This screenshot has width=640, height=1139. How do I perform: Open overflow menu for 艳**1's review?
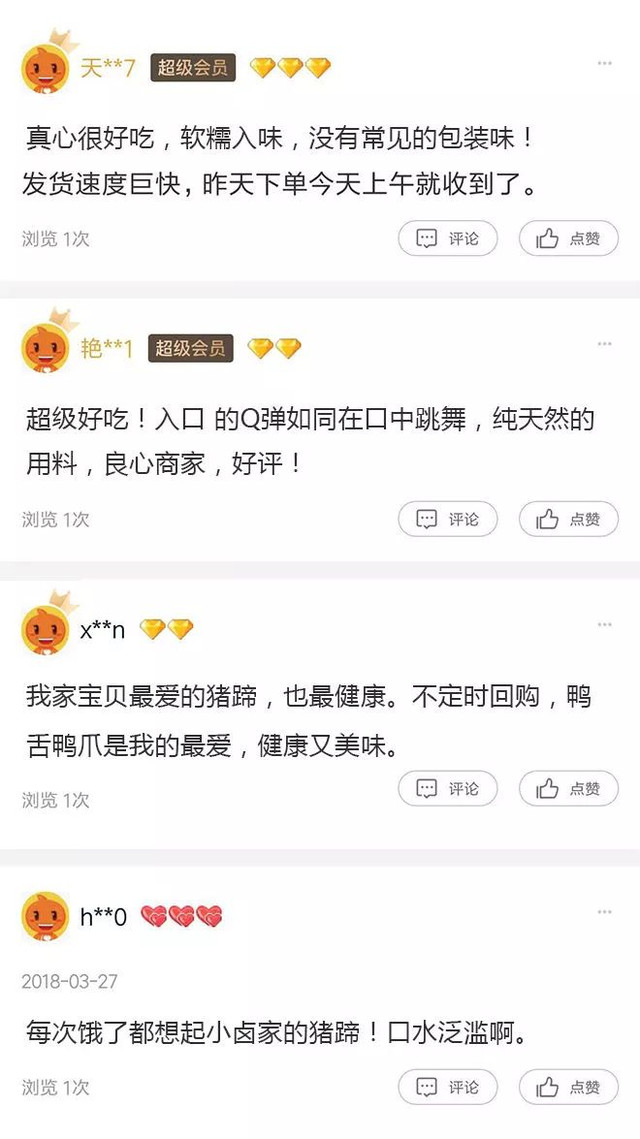604,344
